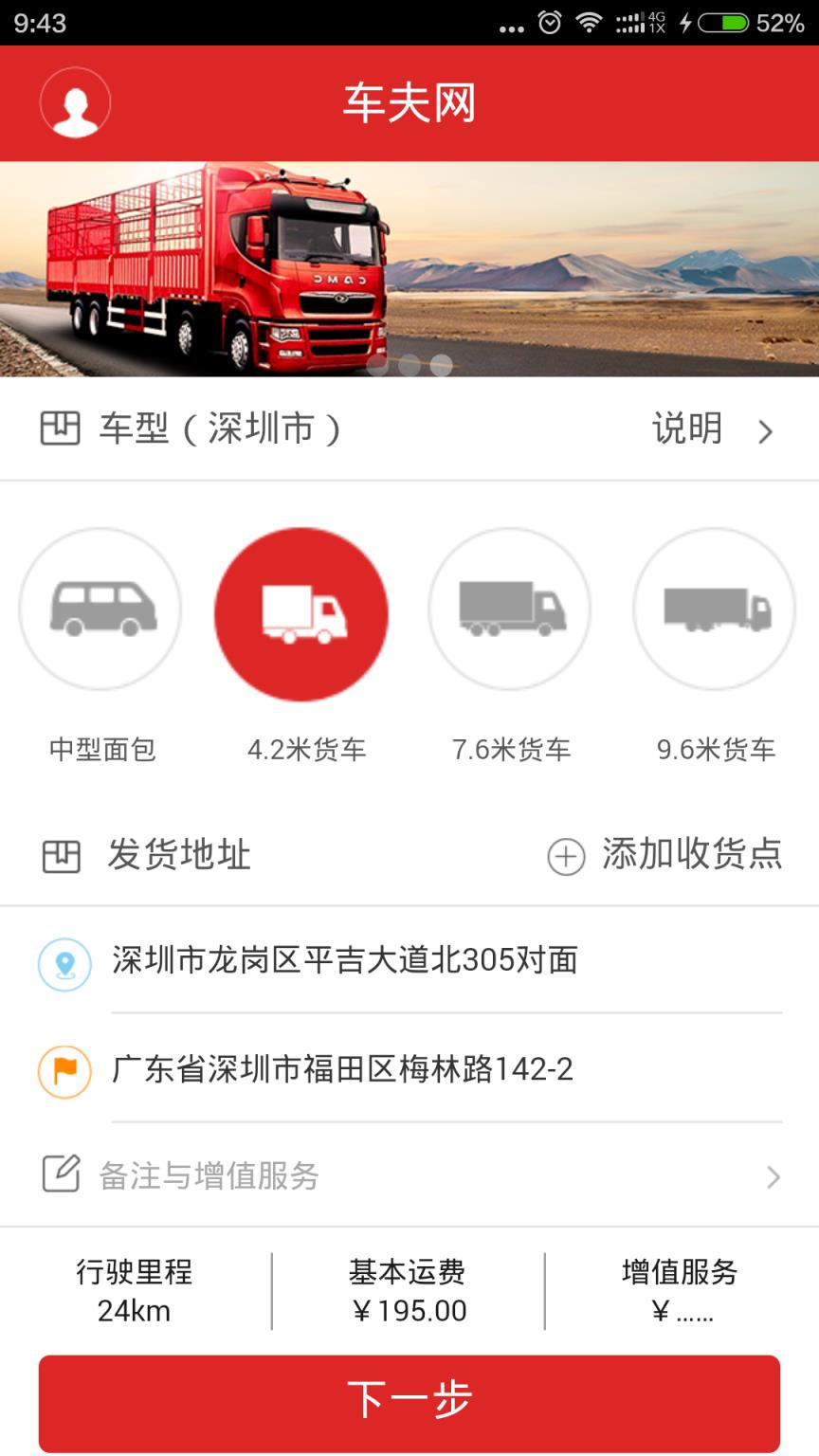Viewport: 819px width, 1456px height.
Task: Select the 9.6米货车 truck icon
Action: click(714, 610)
